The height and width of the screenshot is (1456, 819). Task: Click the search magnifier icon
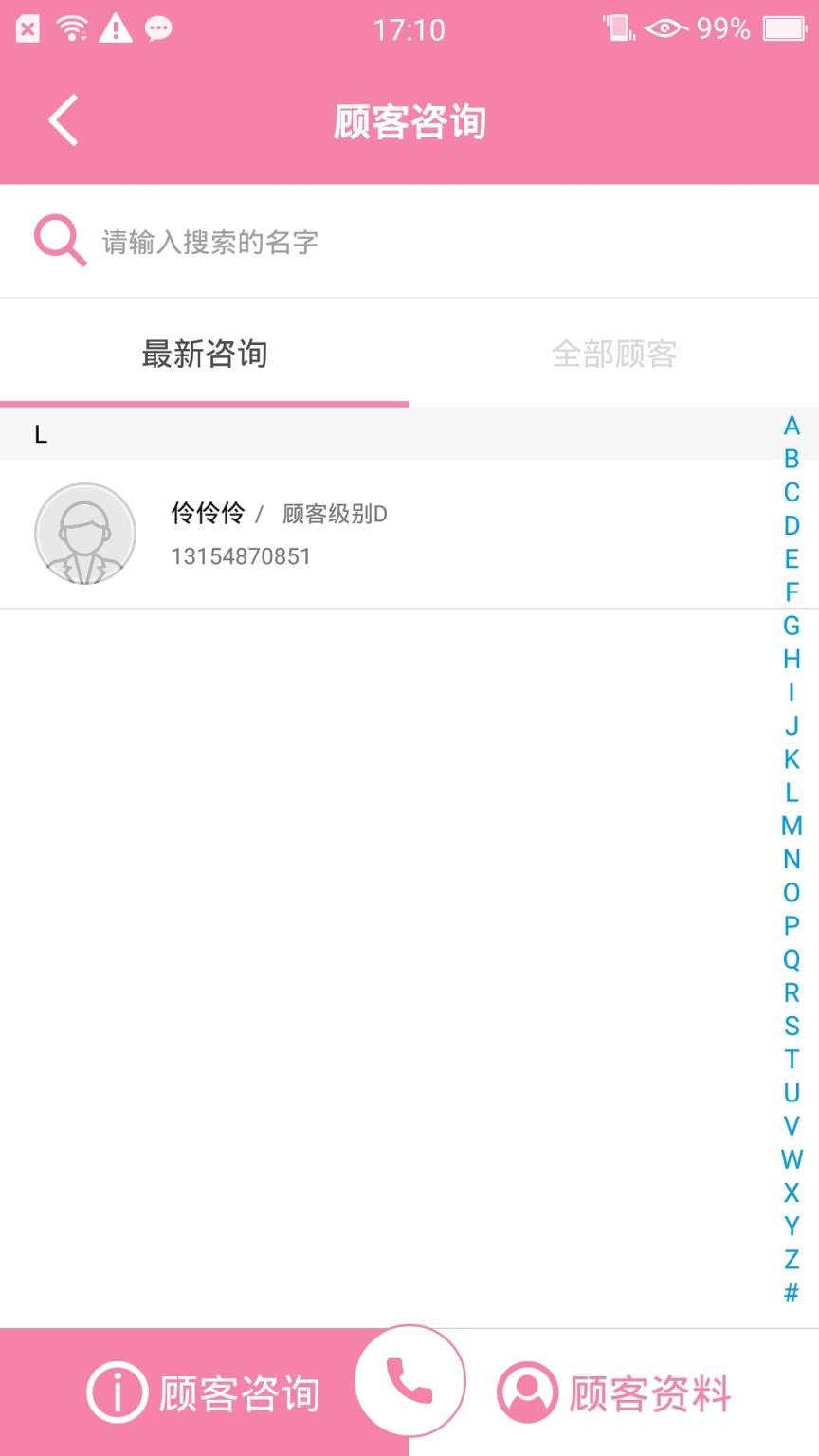[x=59, y=240]
